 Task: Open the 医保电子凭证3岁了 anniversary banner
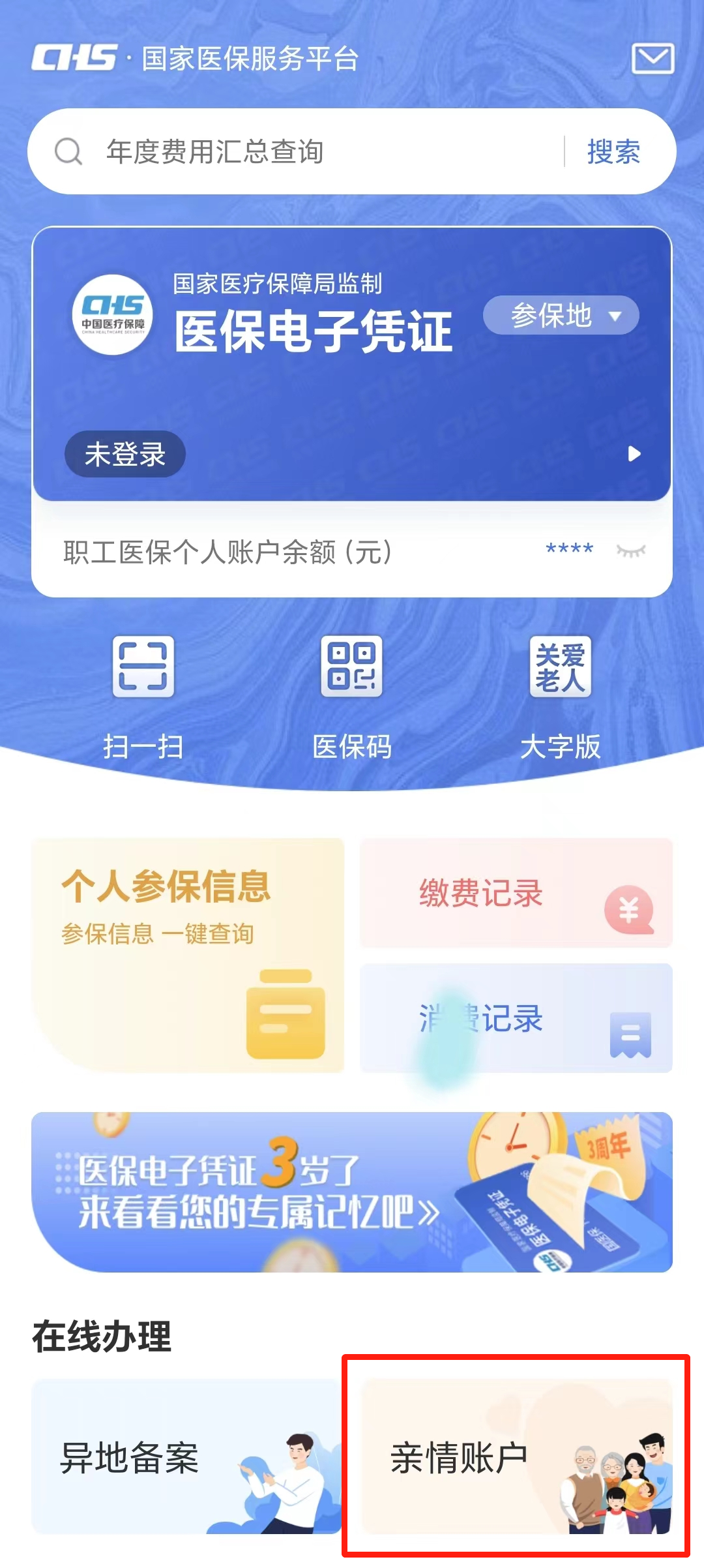352,1192
